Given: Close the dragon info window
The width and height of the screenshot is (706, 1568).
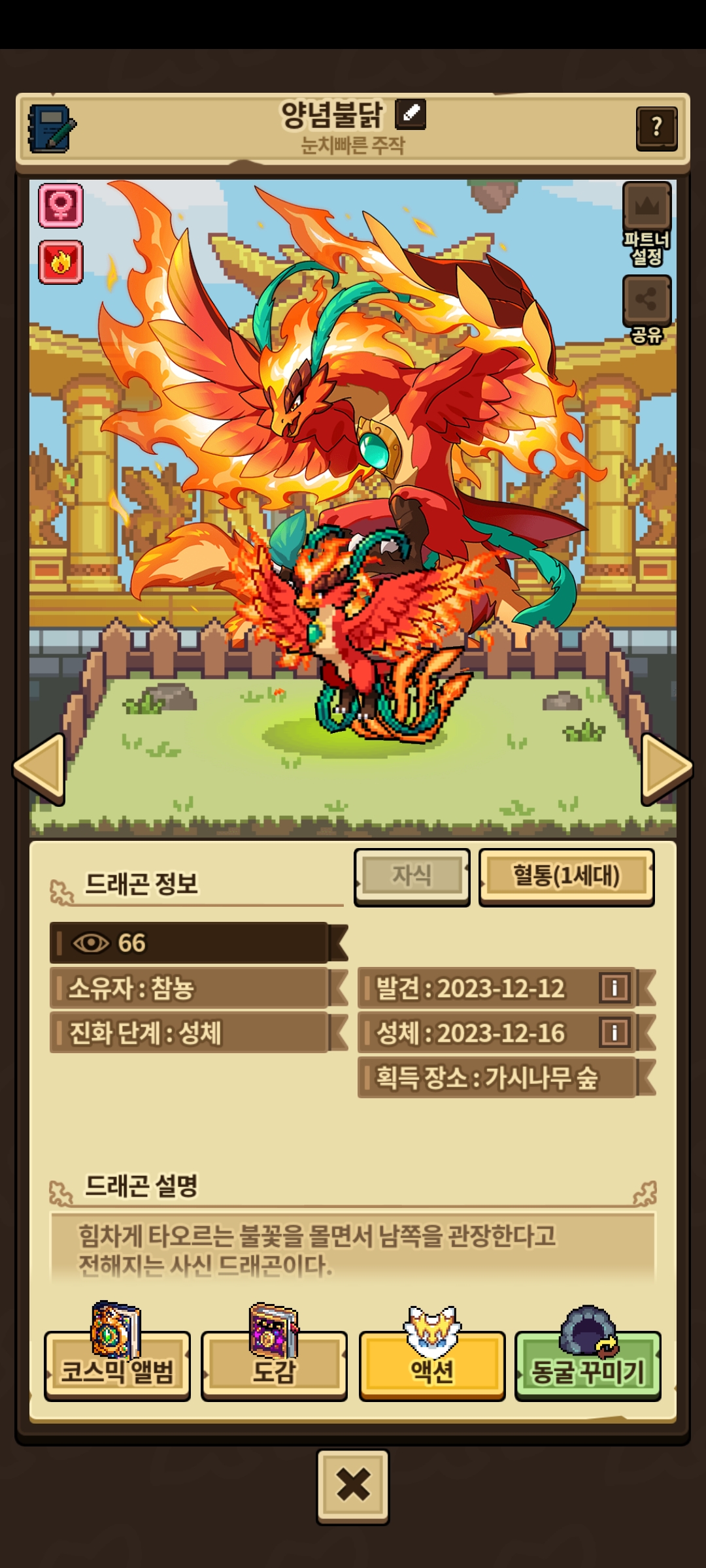Looking at the screenshot, I should (x=353, y=1485).
